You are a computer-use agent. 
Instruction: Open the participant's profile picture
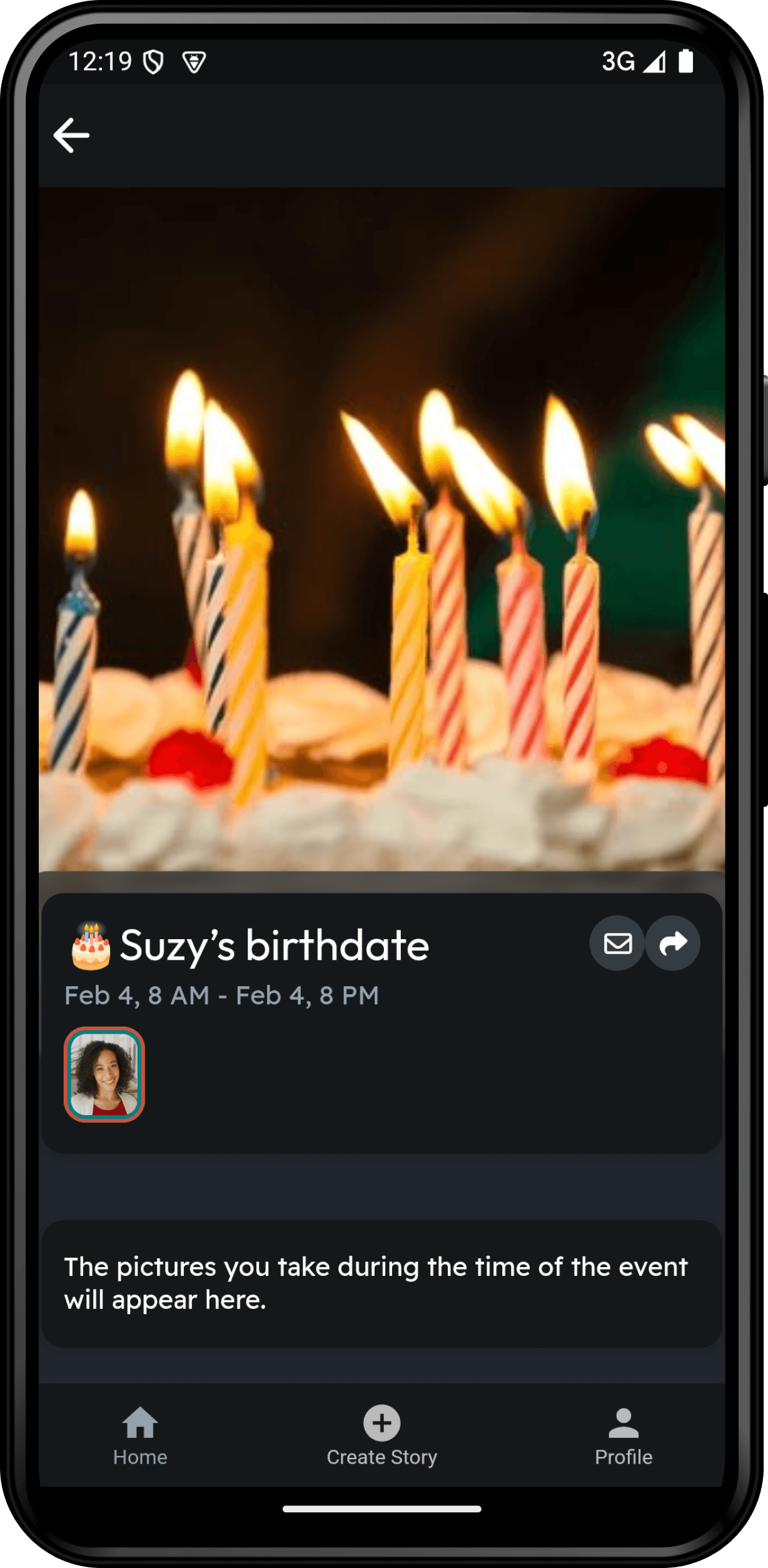[104, 1074]
